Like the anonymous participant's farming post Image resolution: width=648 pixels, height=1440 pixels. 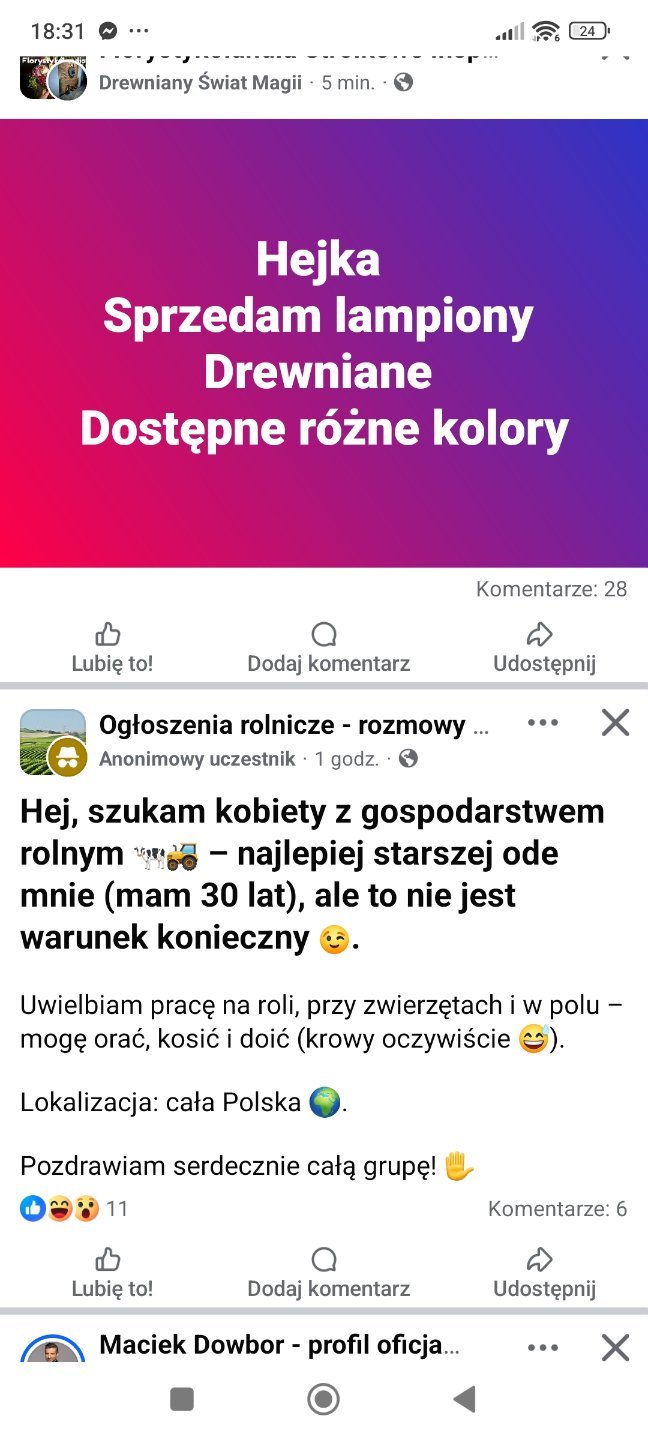(111, 1272)
